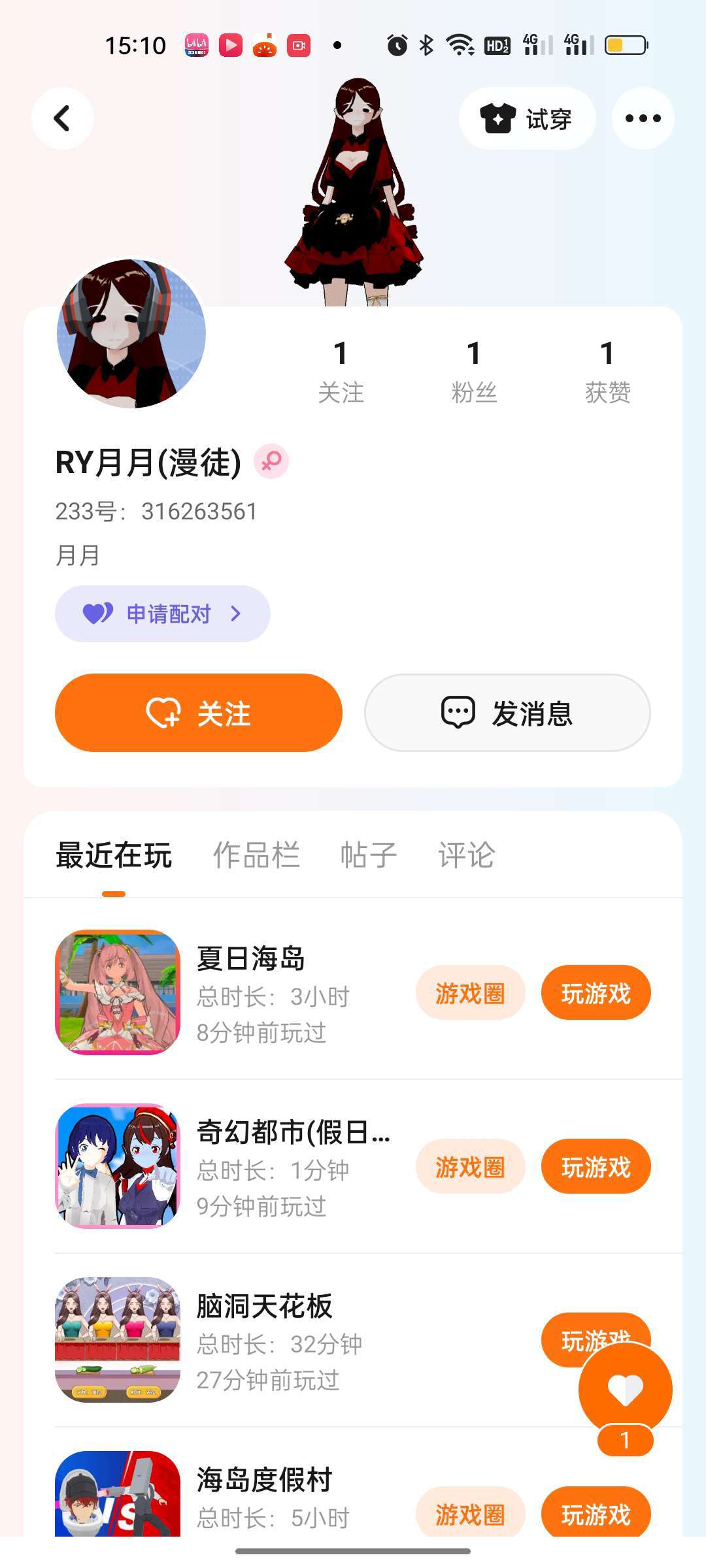Open 游戏圈 for 夏日海岛
Viewport: 706px width, 1568px height.
tap(470, 993)
